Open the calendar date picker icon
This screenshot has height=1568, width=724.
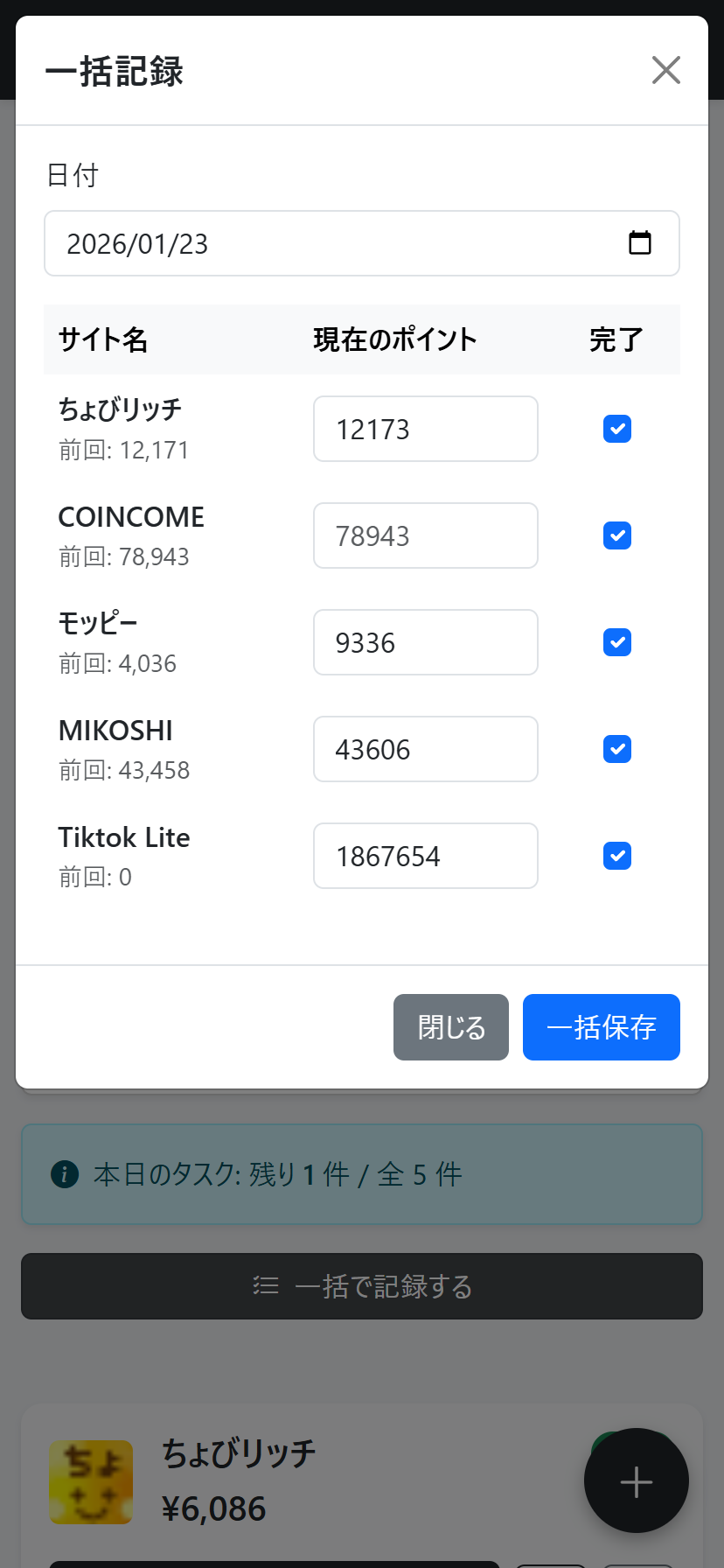[641, 242]
